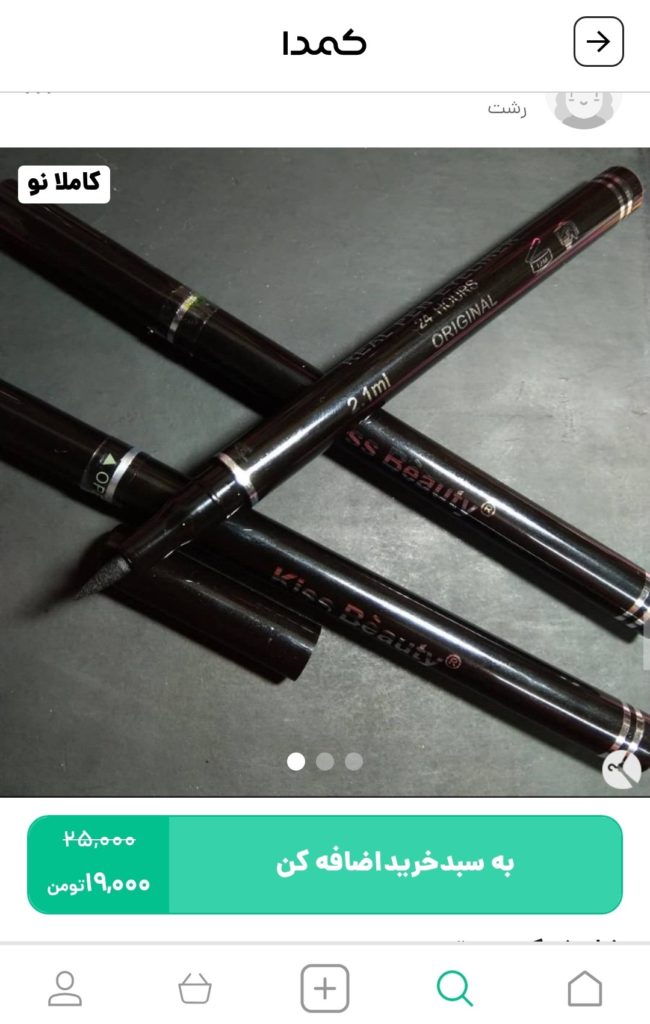
Task: Tap the arrow button in the top bar
Action: (x=598, y=42)
